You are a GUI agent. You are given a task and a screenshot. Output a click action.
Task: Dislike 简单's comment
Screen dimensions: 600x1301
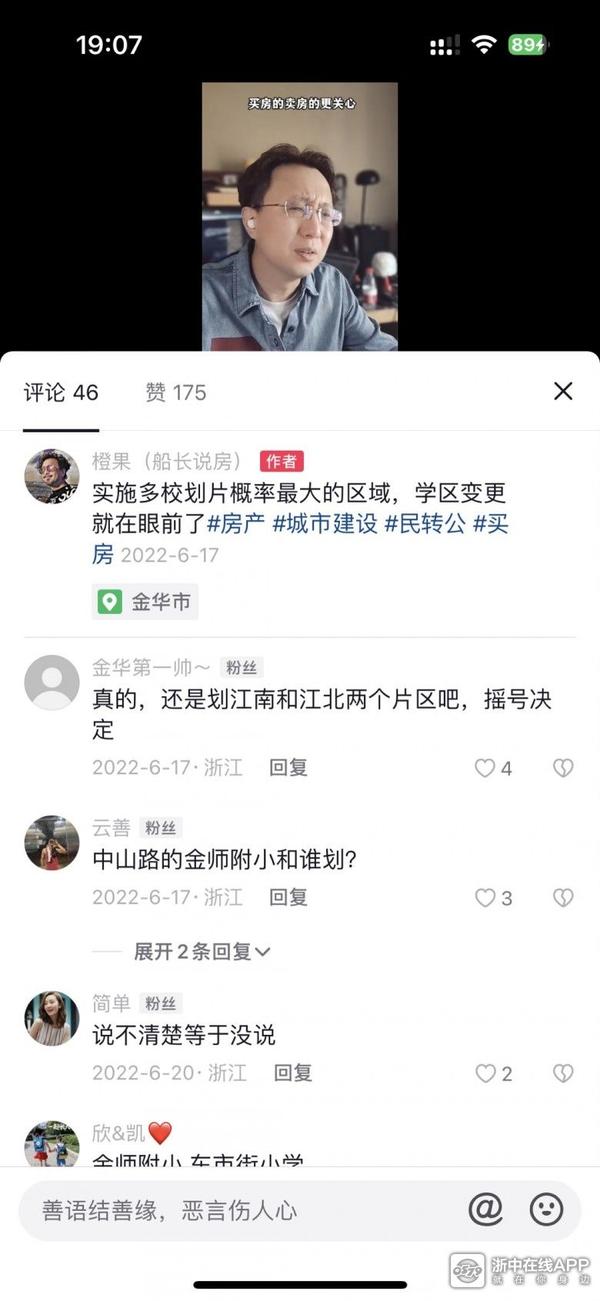pos(563,1073)
